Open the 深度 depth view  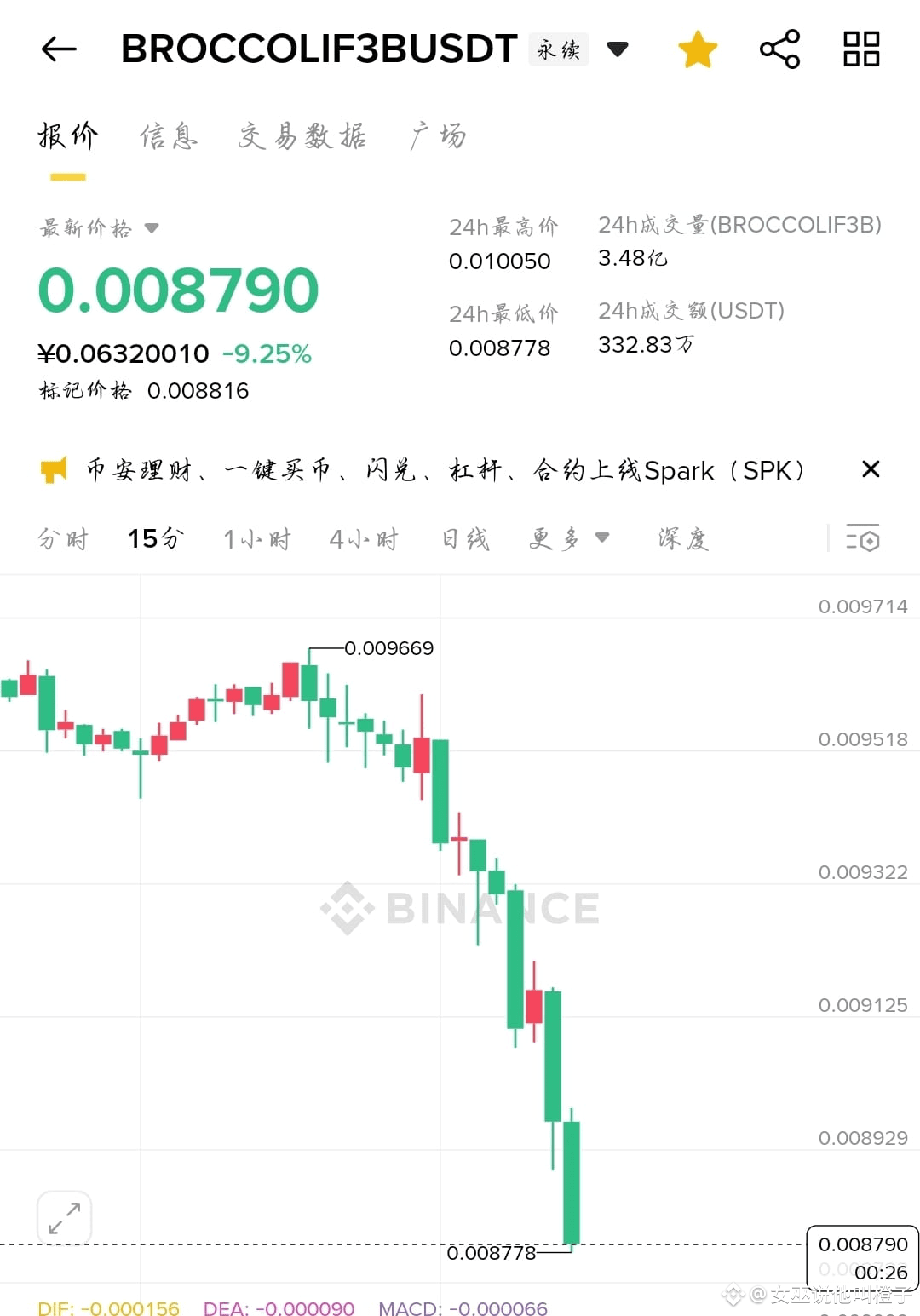click(x=681, y=538)
